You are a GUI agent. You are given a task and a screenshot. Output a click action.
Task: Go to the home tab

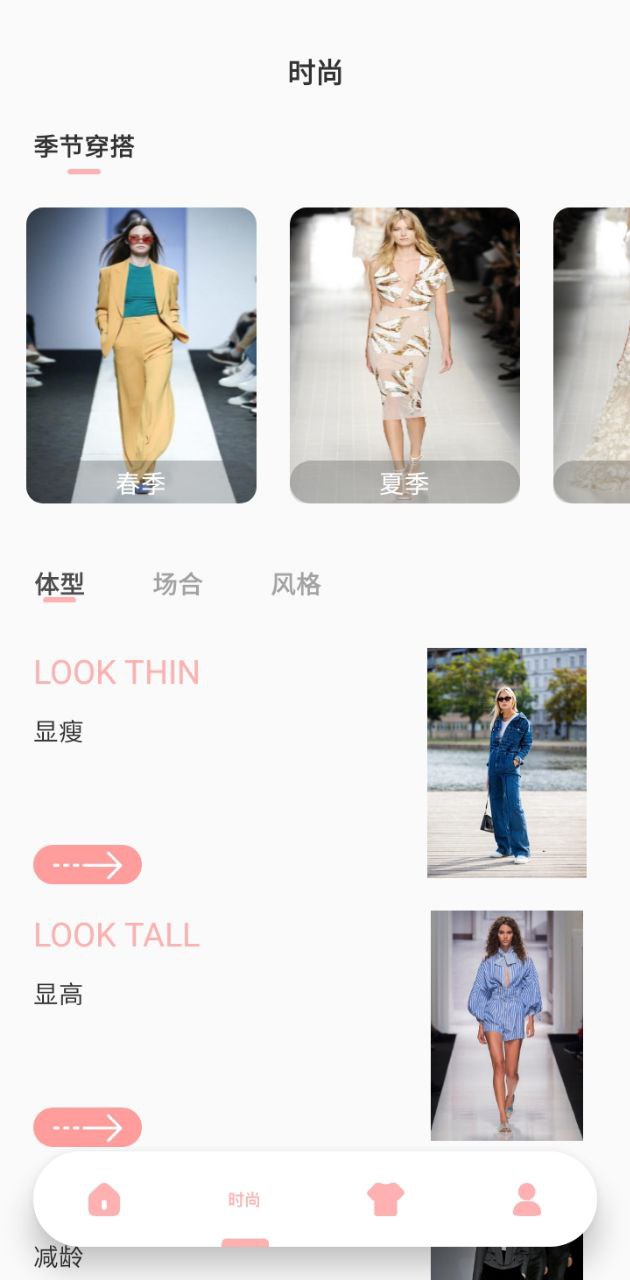104,1199
